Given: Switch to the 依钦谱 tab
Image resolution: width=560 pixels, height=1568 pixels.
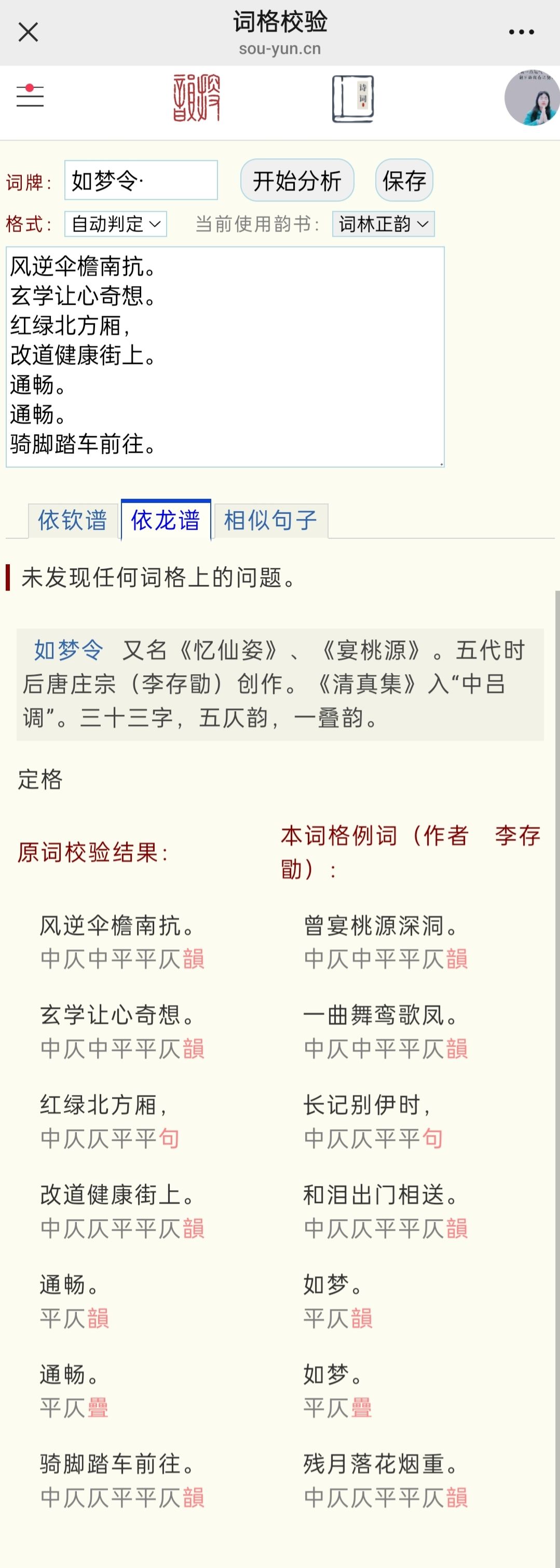Looking at the screenshot, I should pyautogui.click(x=73, y=521).
